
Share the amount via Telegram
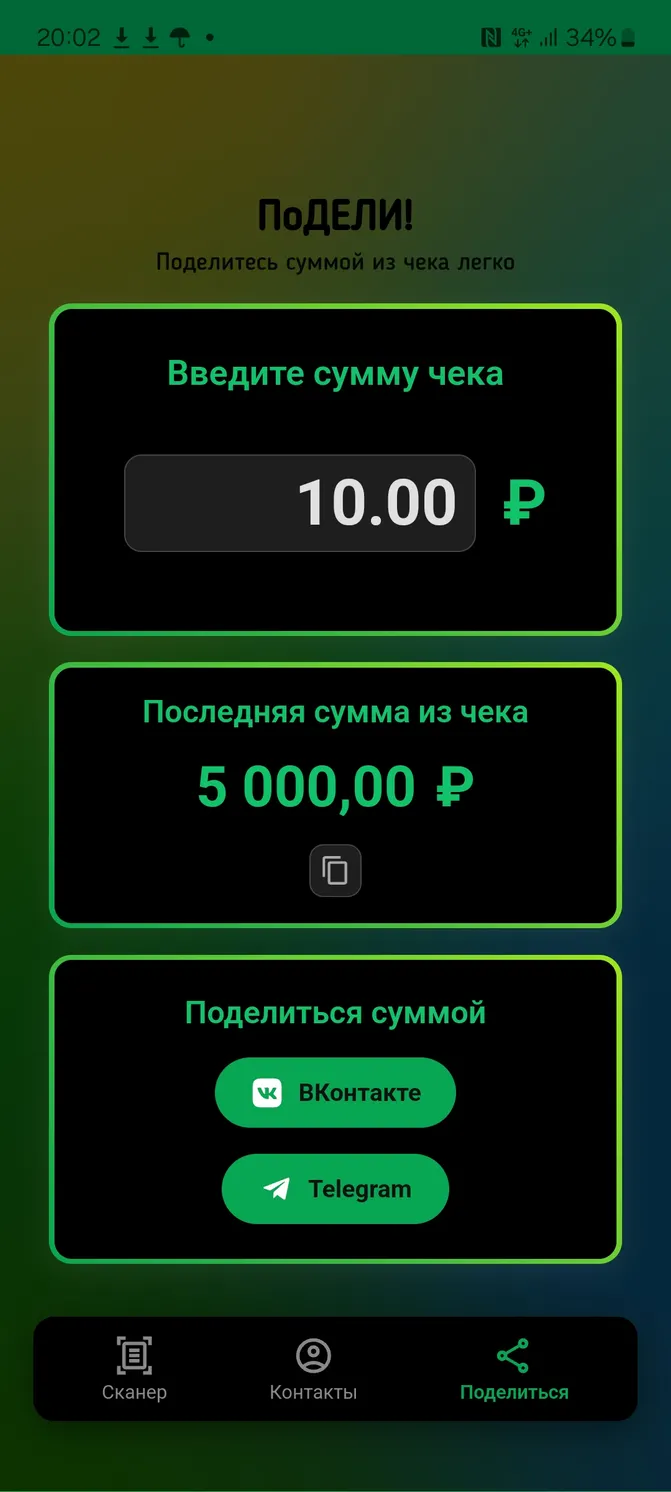click(335, 1189)
